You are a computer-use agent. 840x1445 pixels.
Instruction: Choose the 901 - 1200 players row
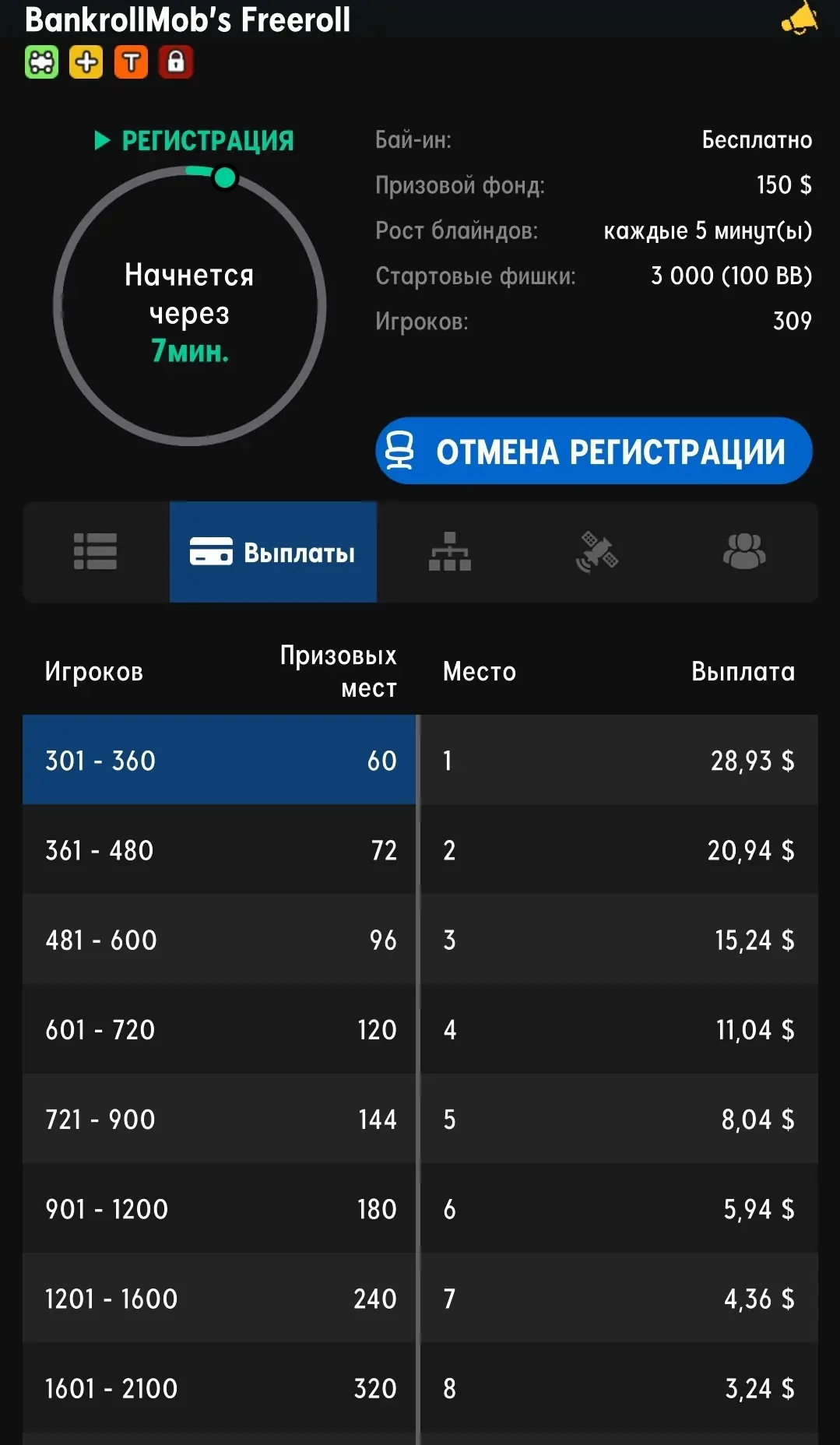[220, 1208]
